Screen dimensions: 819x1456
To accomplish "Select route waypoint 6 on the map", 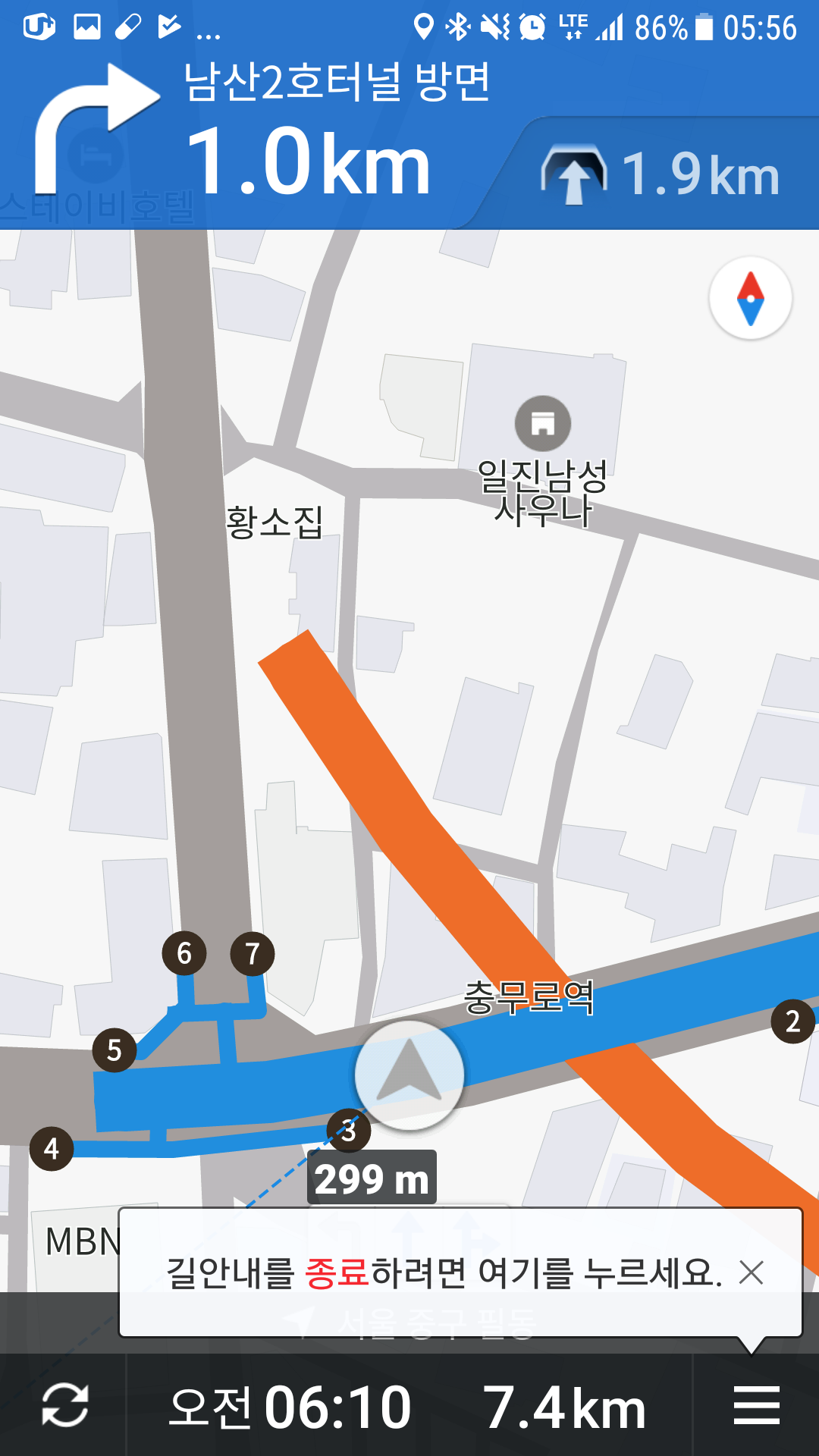I will pyautogui.click(x=184, y=953).
